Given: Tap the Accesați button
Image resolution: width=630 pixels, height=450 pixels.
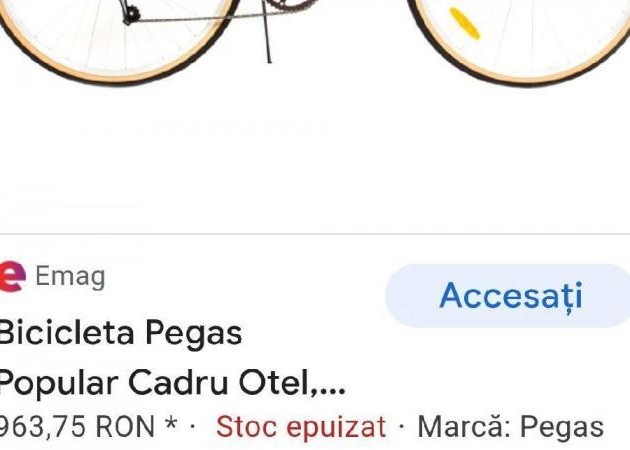Looking at the screenshot, I should 510,296.
